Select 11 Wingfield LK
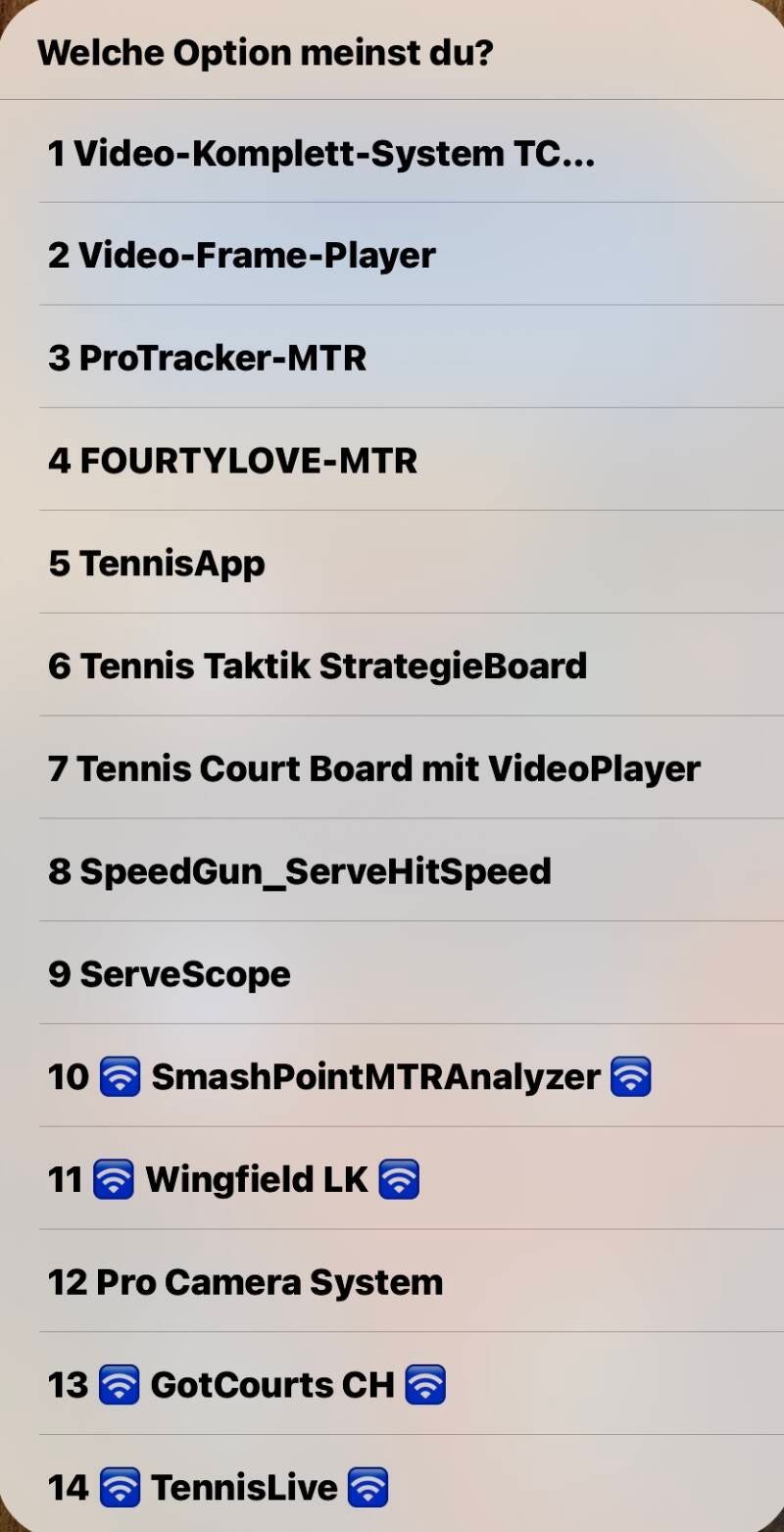The width and height of the screenshot is (784, 1532). click(x=234, y=1179)
